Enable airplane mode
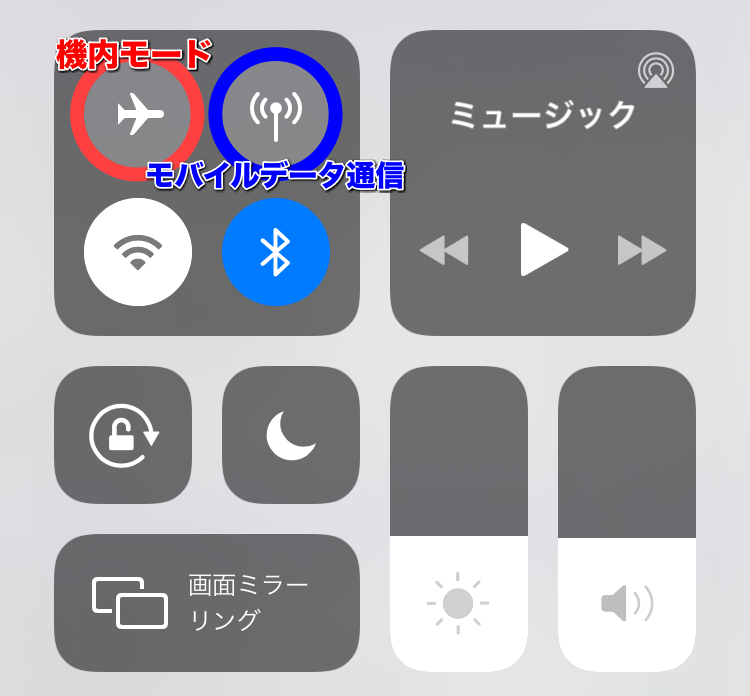The image size is (750, 696). (138, 114)
